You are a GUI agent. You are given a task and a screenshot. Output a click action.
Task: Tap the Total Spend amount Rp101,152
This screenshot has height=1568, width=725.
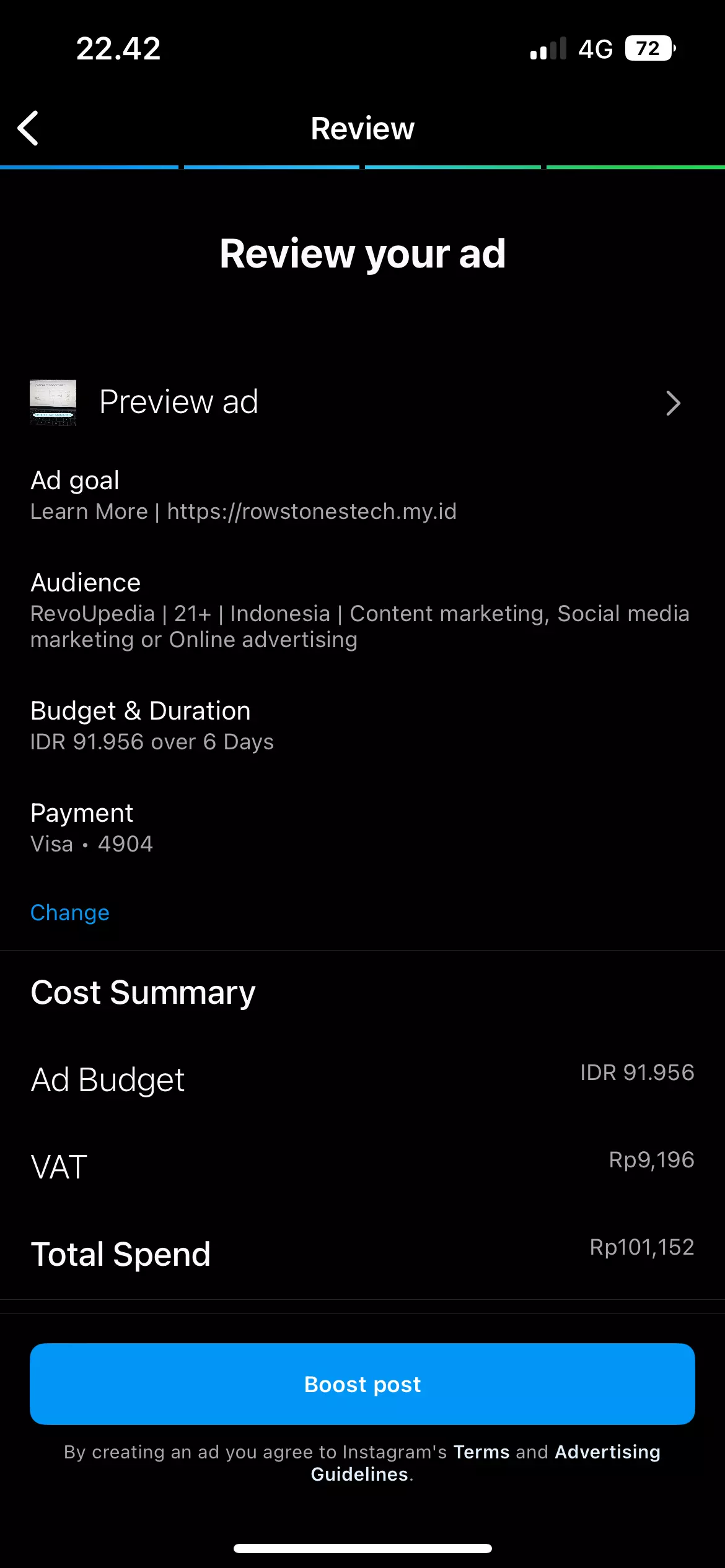pyautogui.click(x=643, y=1247)
